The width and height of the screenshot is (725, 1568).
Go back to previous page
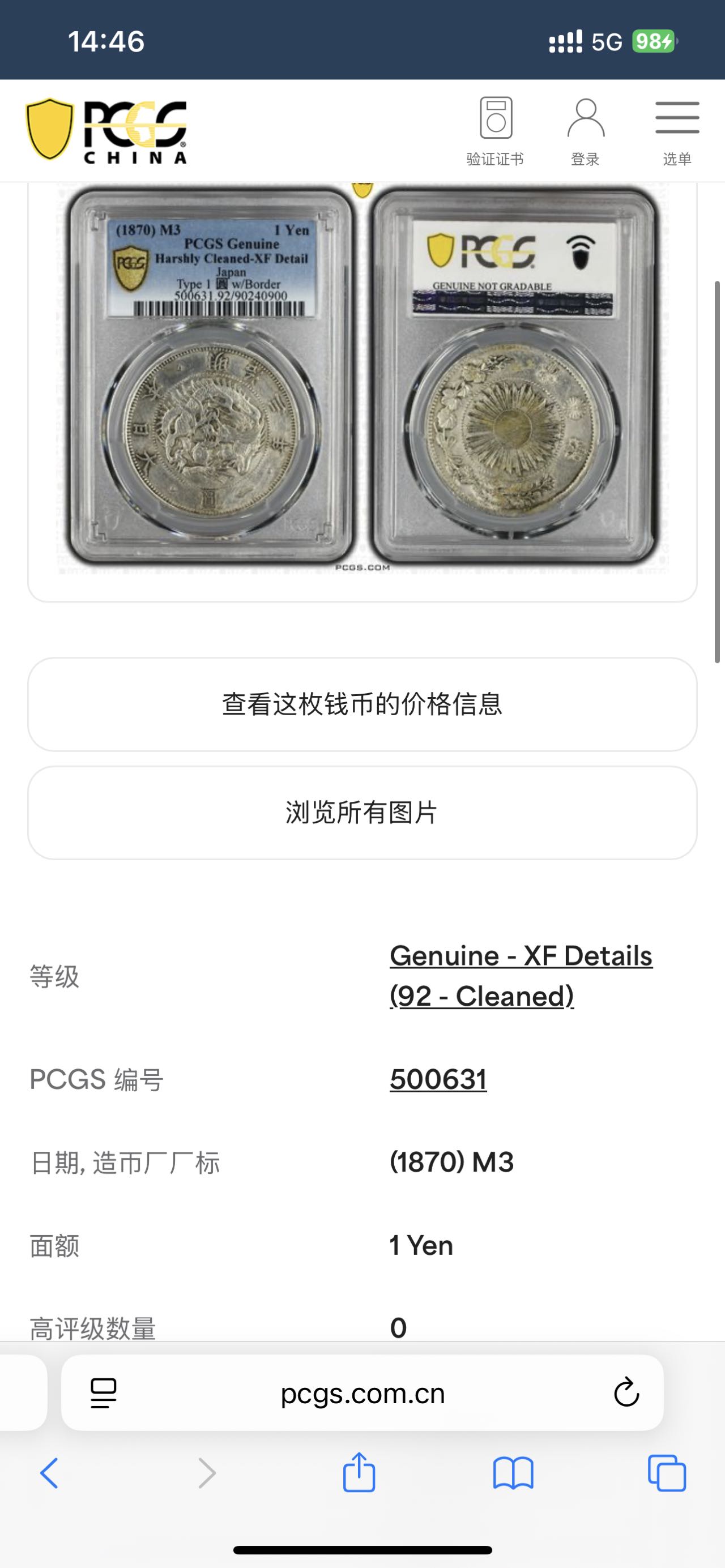[49, 1473]
